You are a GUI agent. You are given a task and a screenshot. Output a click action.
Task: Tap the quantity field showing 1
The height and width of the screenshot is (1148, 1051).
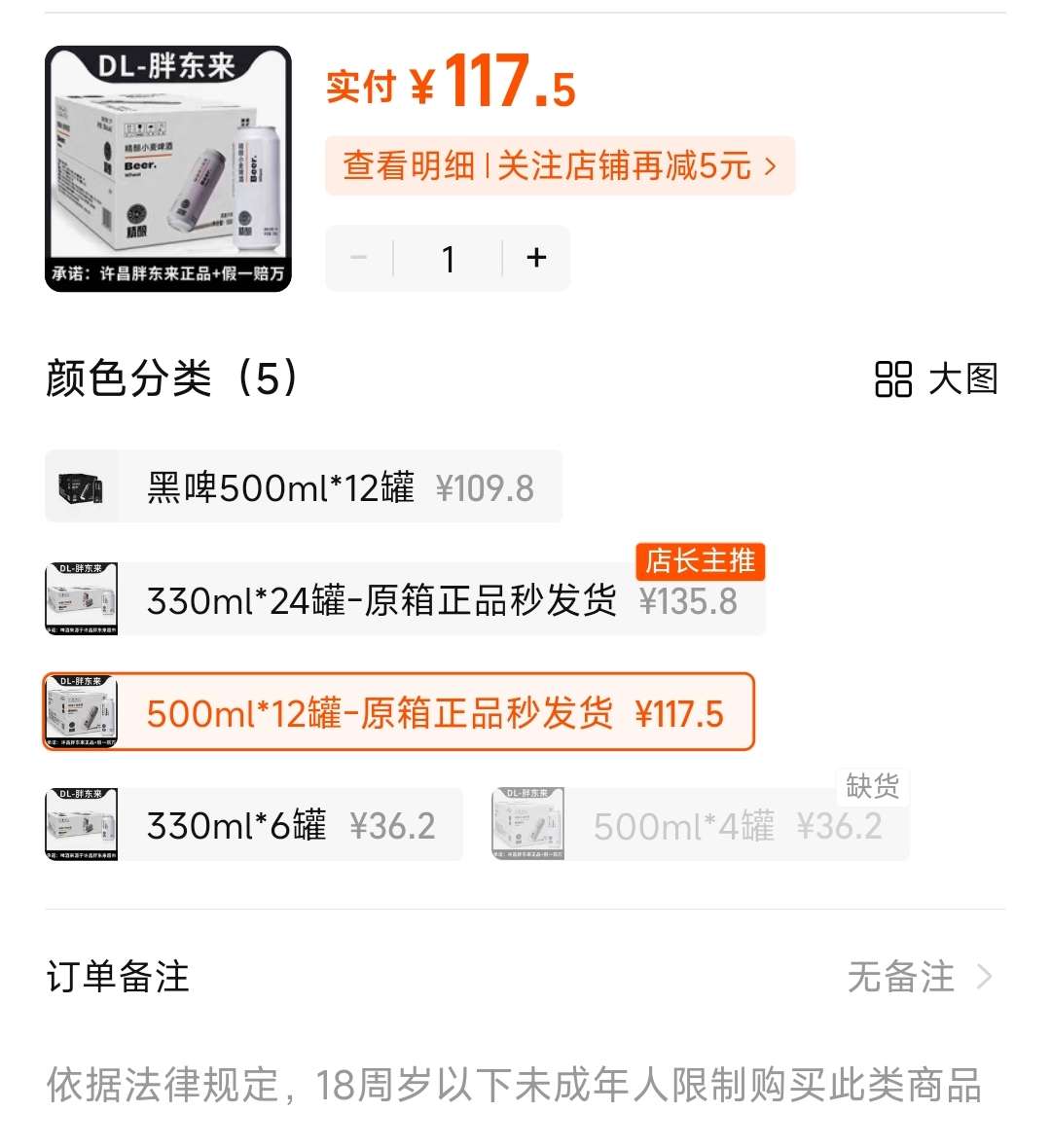click(448, 259)
